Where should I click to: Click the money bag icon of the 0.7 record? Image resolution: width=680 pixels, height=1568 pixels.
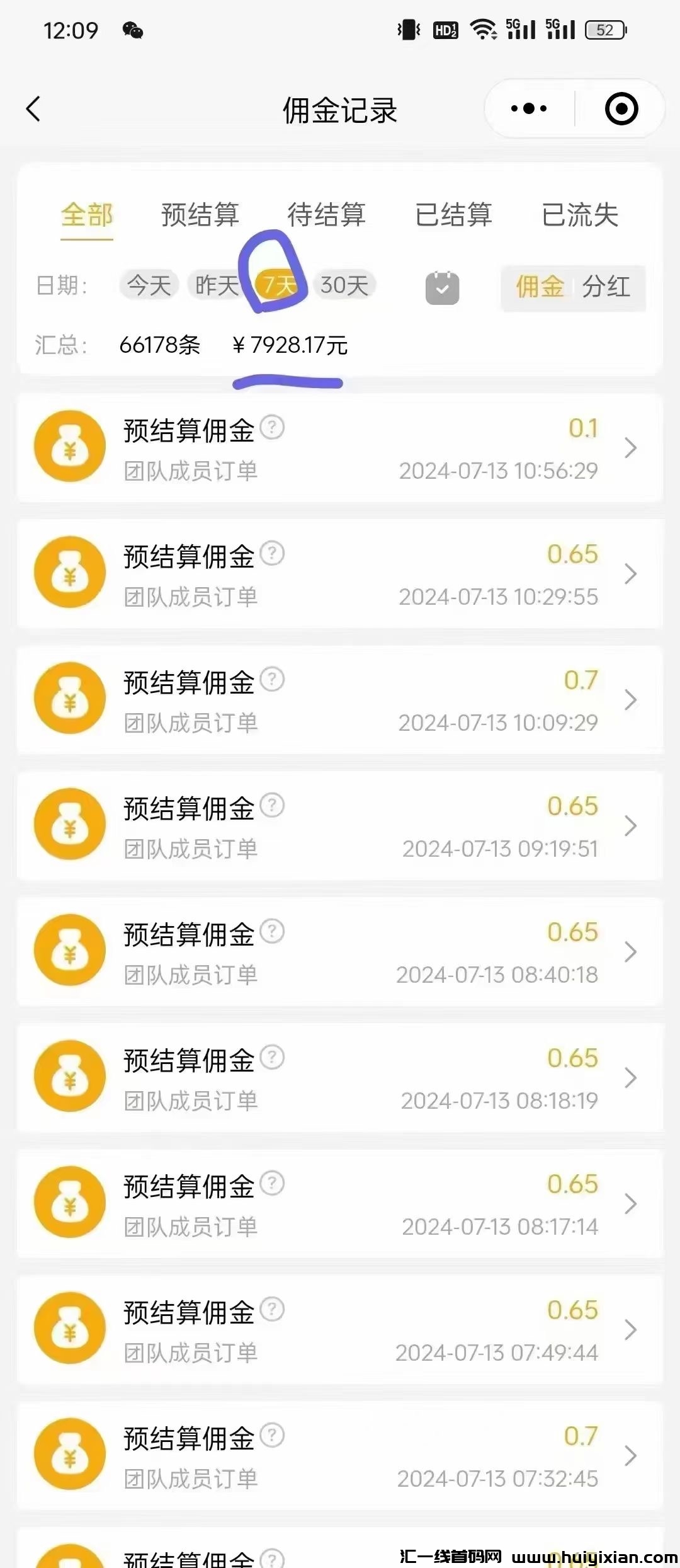pyautogui.click(x=69, y=699)
